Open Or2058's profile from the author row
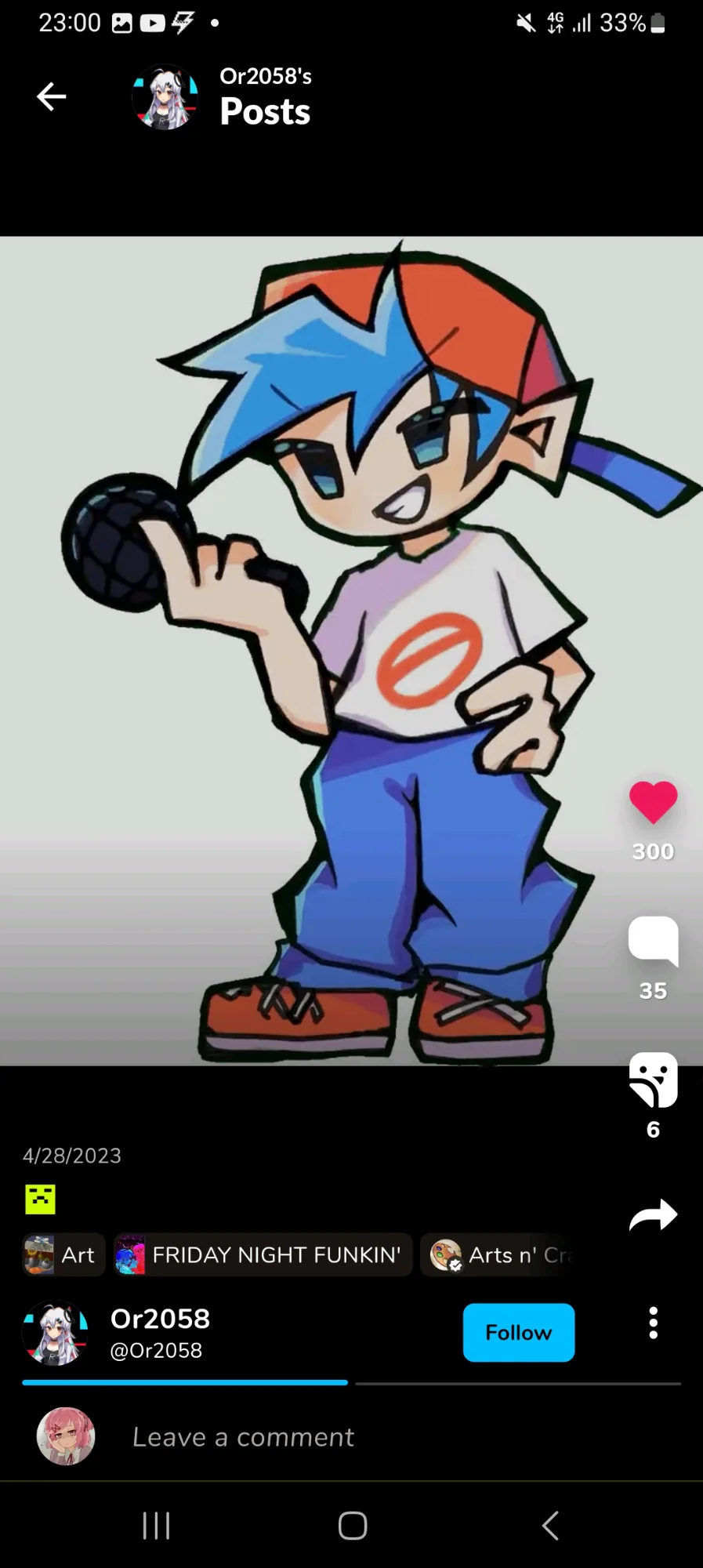The height and width of the screenshot is (1568, 703). [160, 1333]
